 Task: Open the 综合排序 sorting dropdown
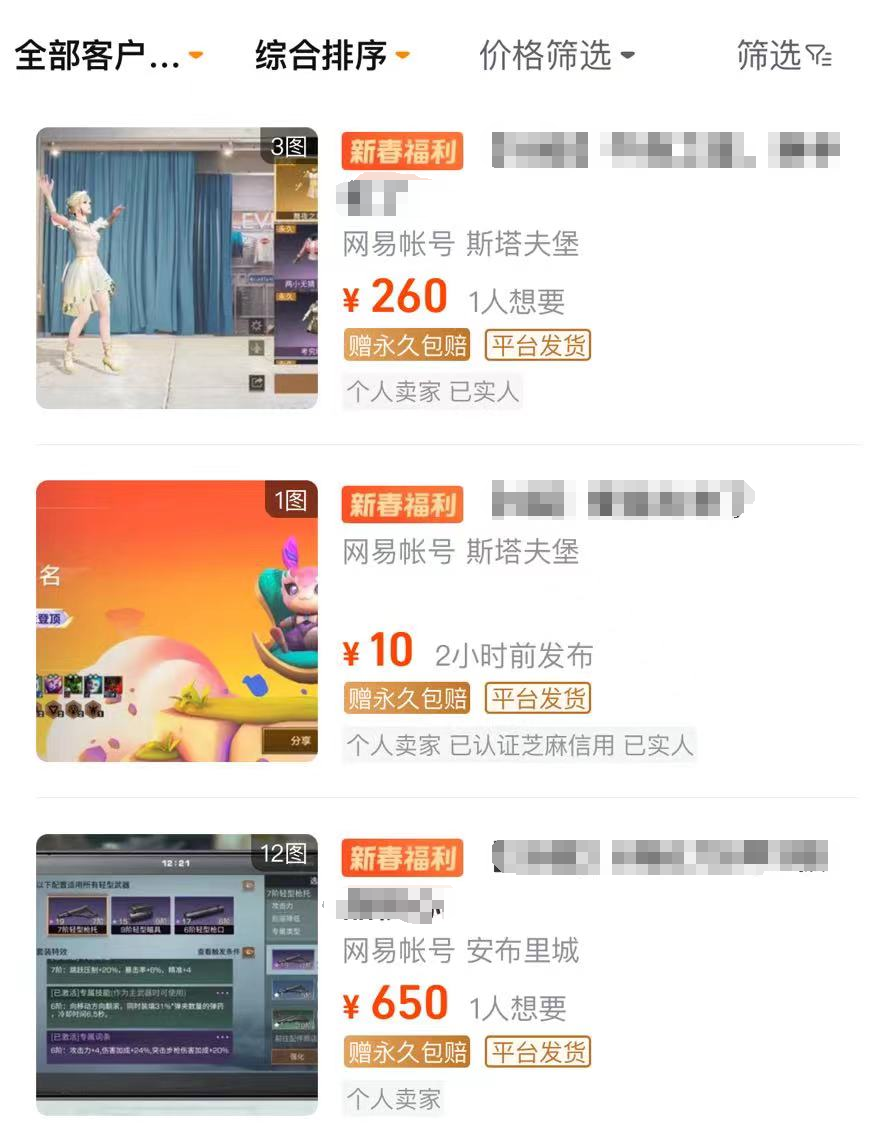point(332,56)
